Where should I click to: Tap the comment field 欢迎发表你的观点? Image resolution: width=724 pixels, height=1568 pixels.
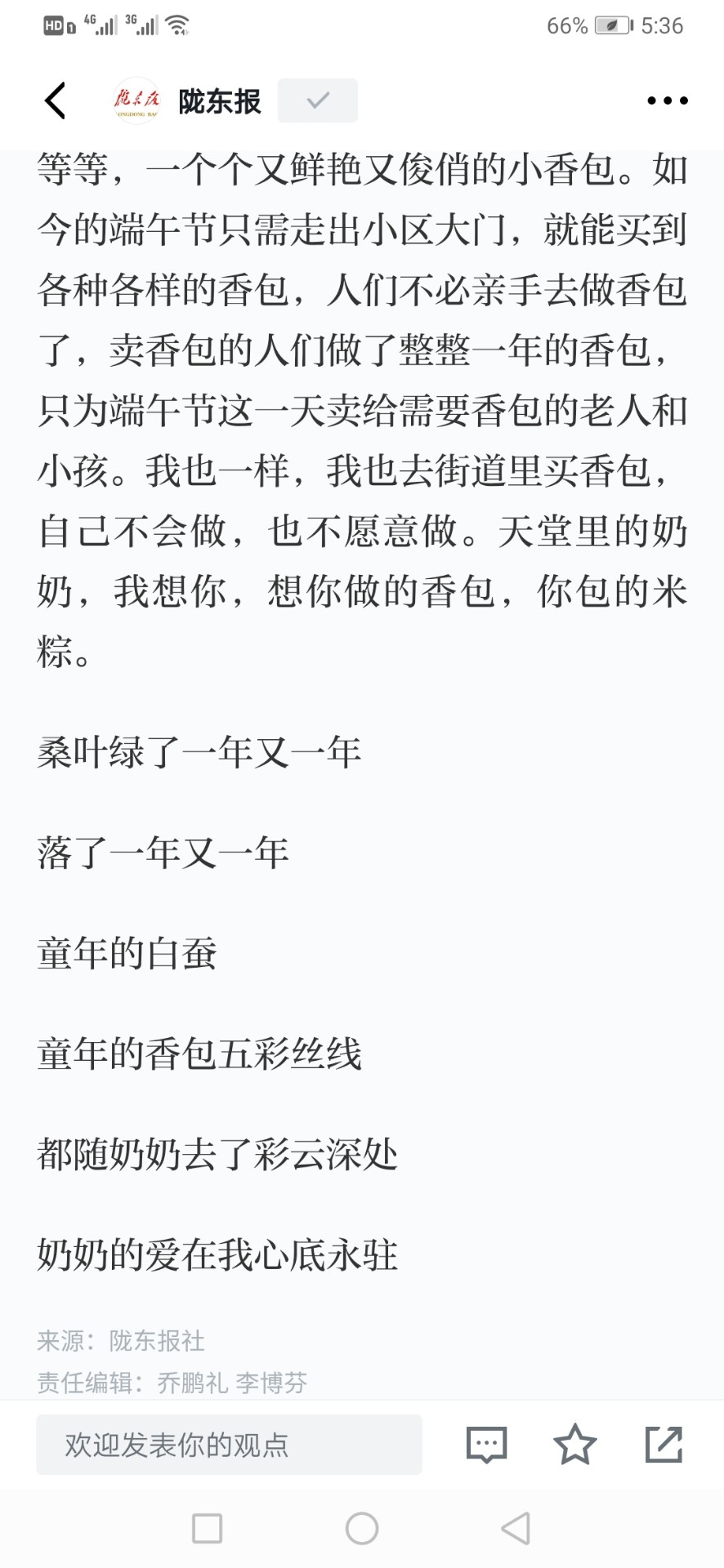click(x=229, y=1445)
